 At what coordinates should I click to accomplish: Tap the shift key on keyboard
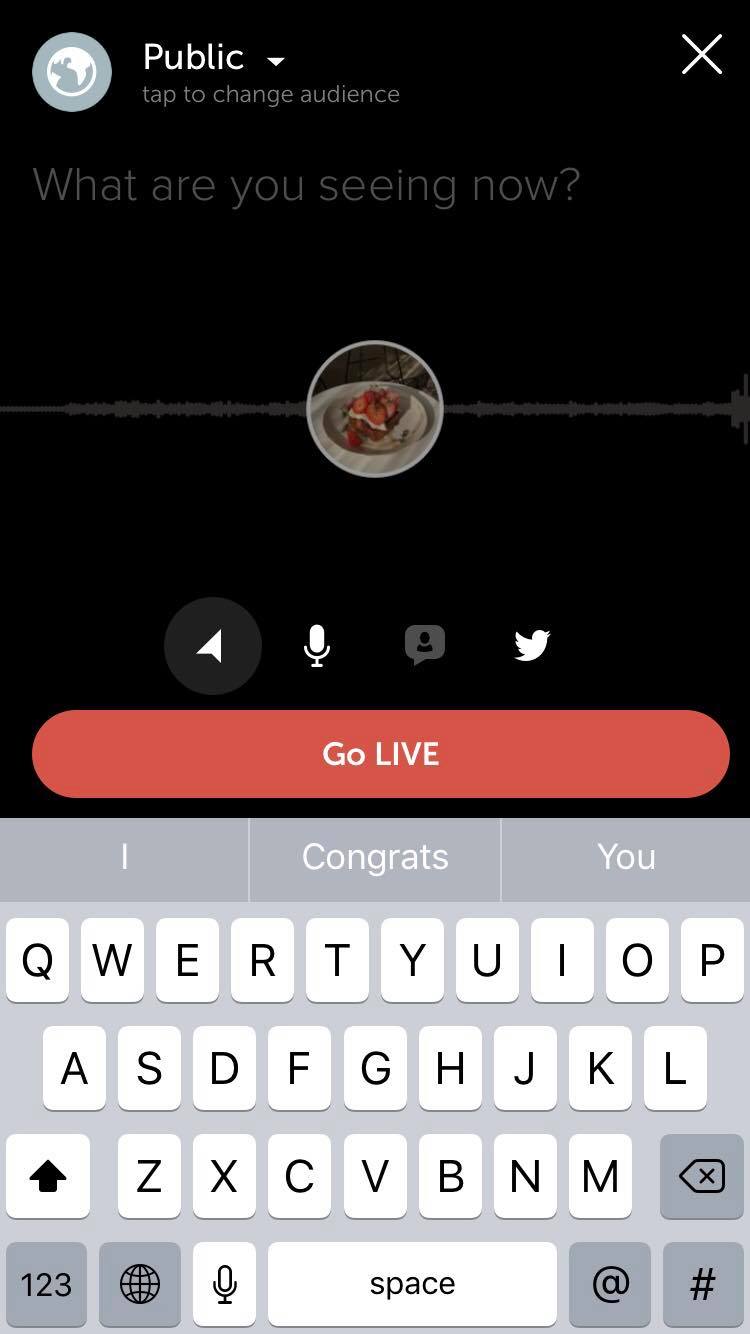[x=47, y=1177]
